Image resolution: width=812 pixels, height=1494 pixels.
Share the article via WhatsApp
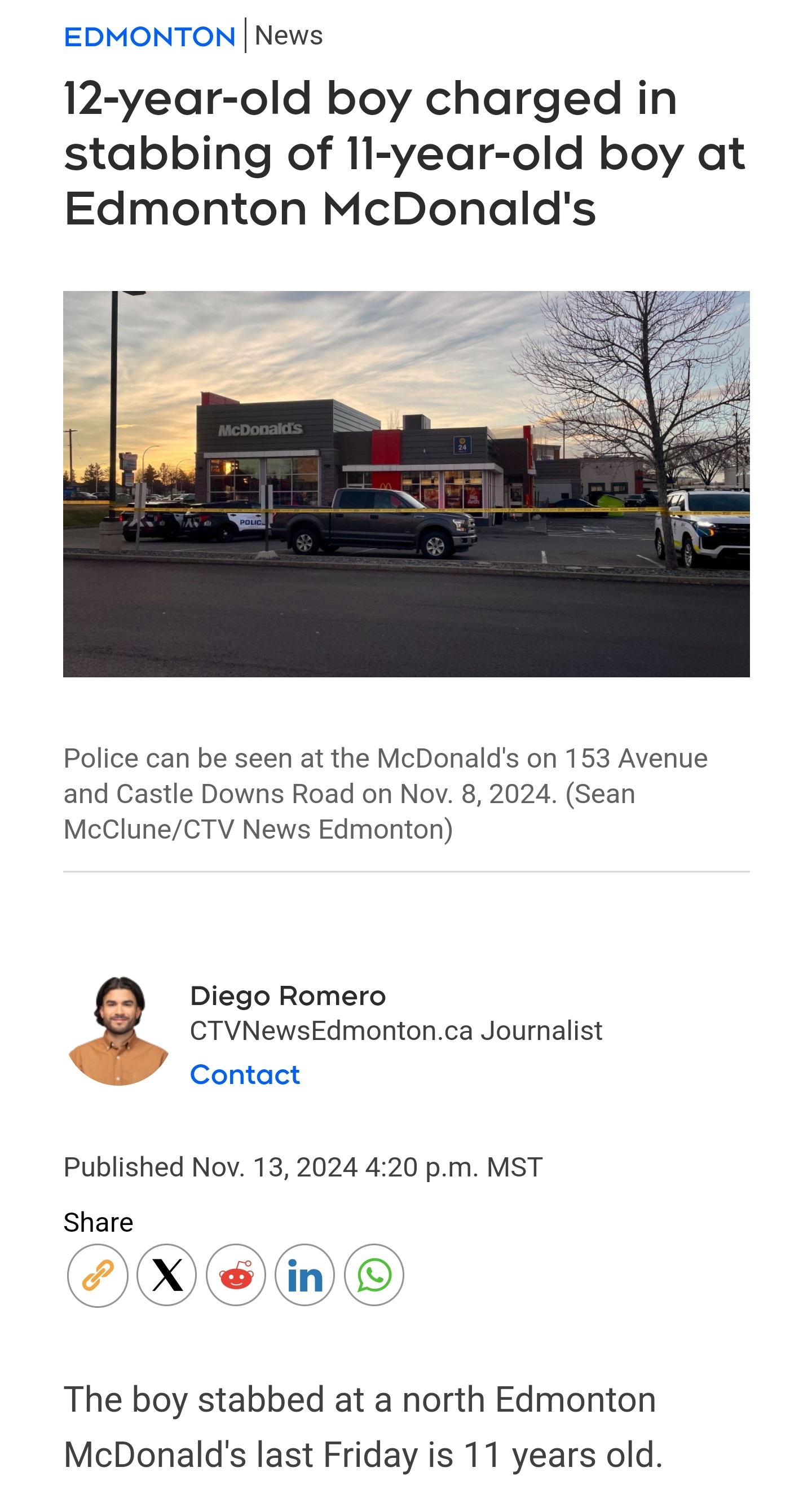point(374,1275)
